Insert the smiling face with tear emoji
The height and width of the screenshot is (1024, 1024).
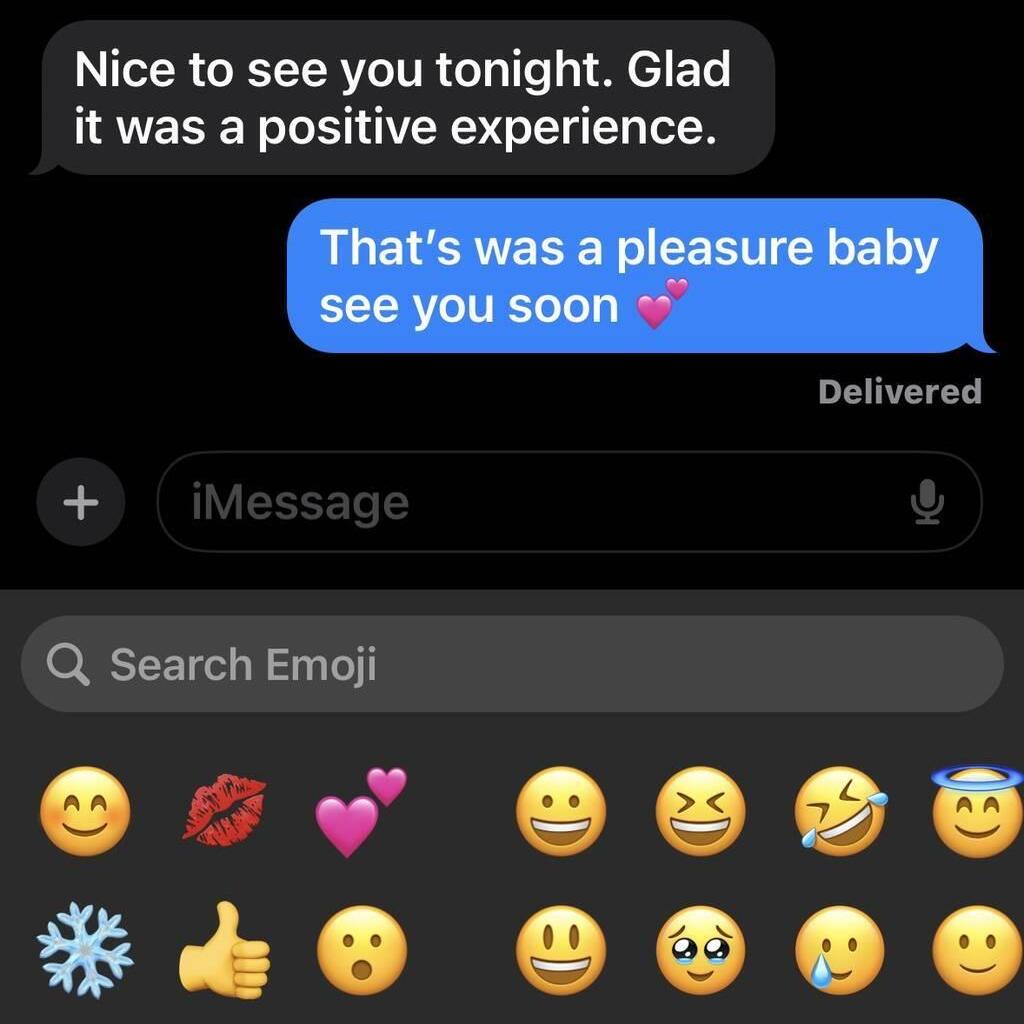point(839,949)
